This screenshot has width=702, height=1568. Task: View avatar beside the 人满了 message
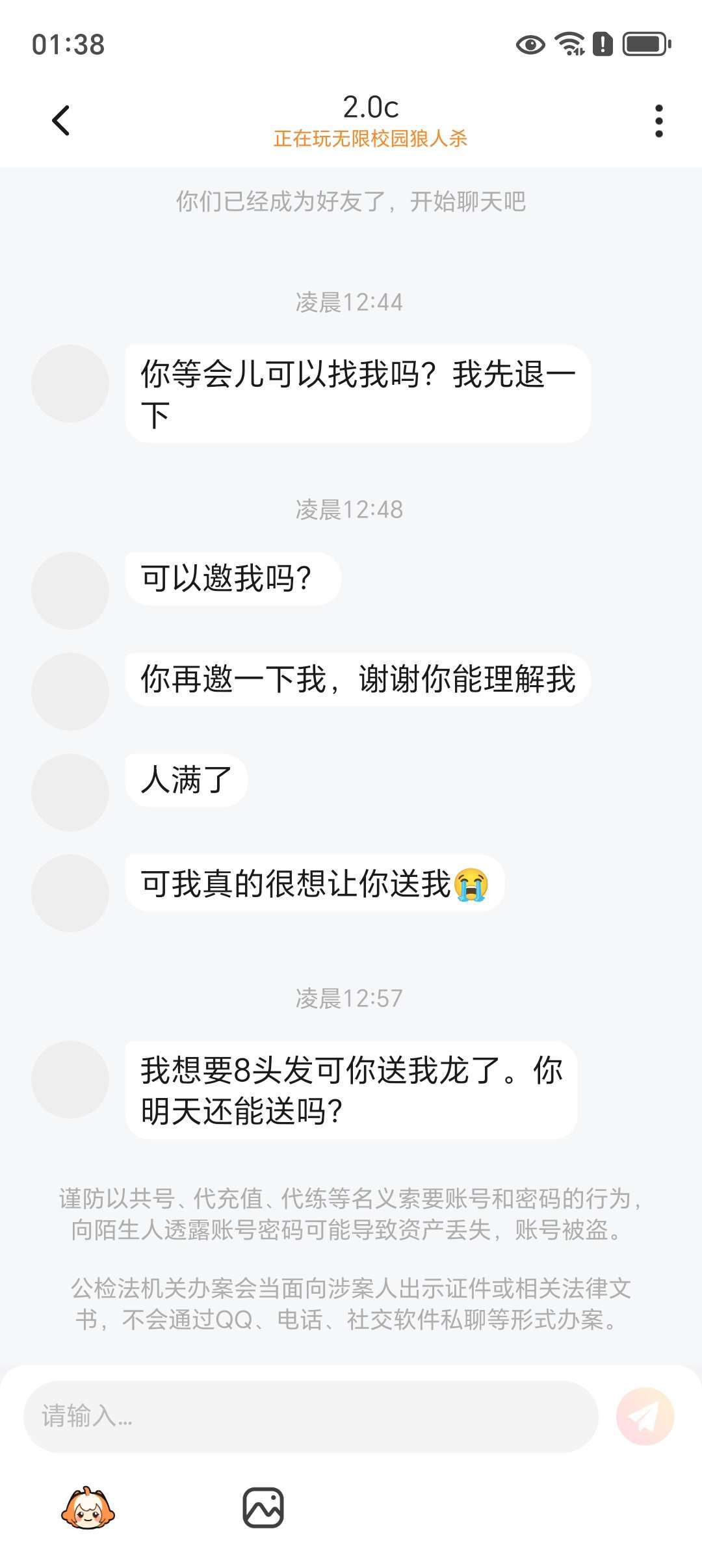coord(70,792)
